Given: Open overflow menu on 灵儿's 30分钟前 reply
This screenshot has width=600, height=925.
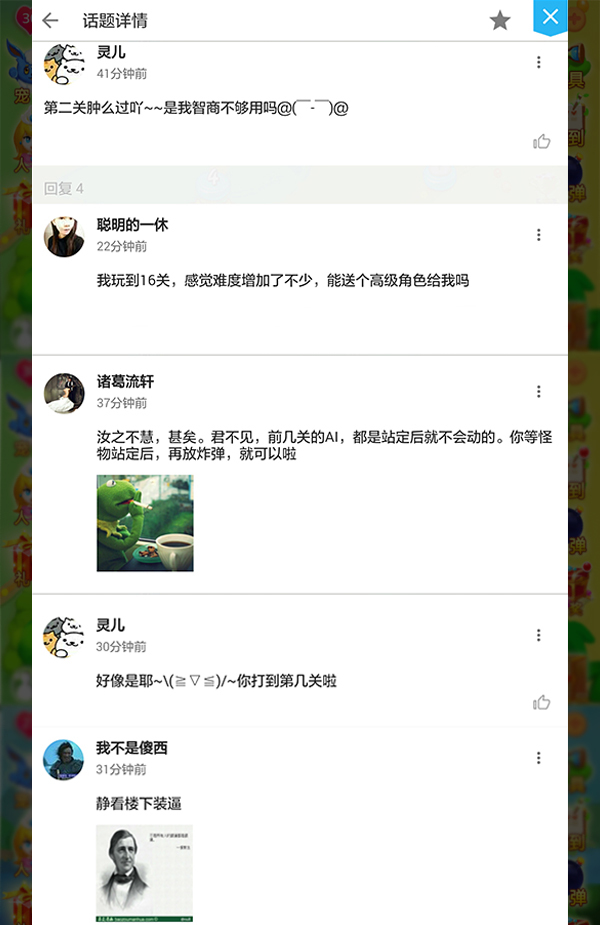Looking at the screenshot, I should tap(538, 635).
